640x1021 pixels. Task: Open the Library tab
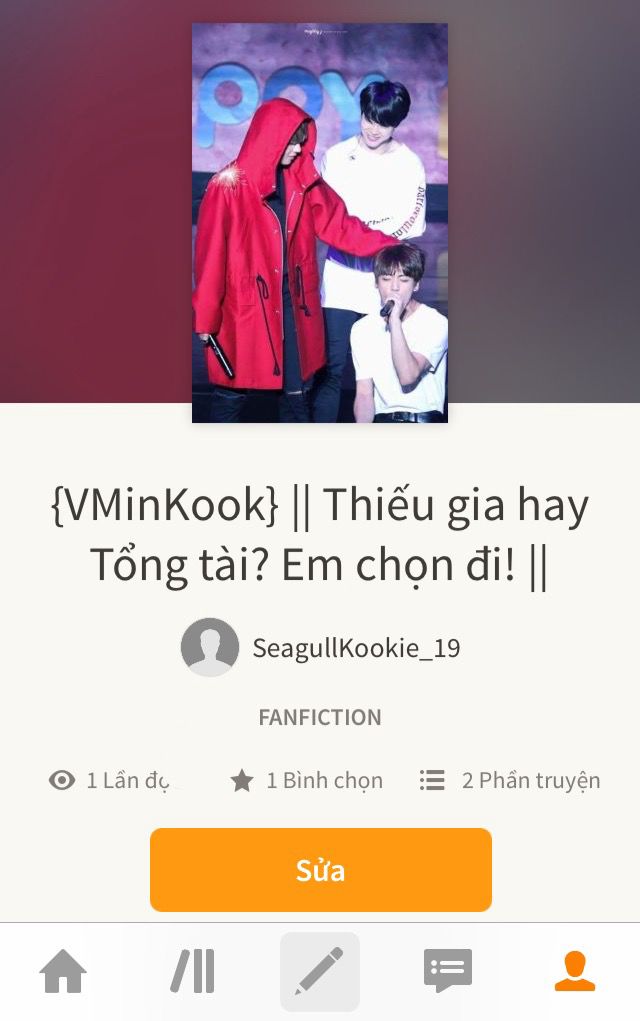(x=192, y=971)
